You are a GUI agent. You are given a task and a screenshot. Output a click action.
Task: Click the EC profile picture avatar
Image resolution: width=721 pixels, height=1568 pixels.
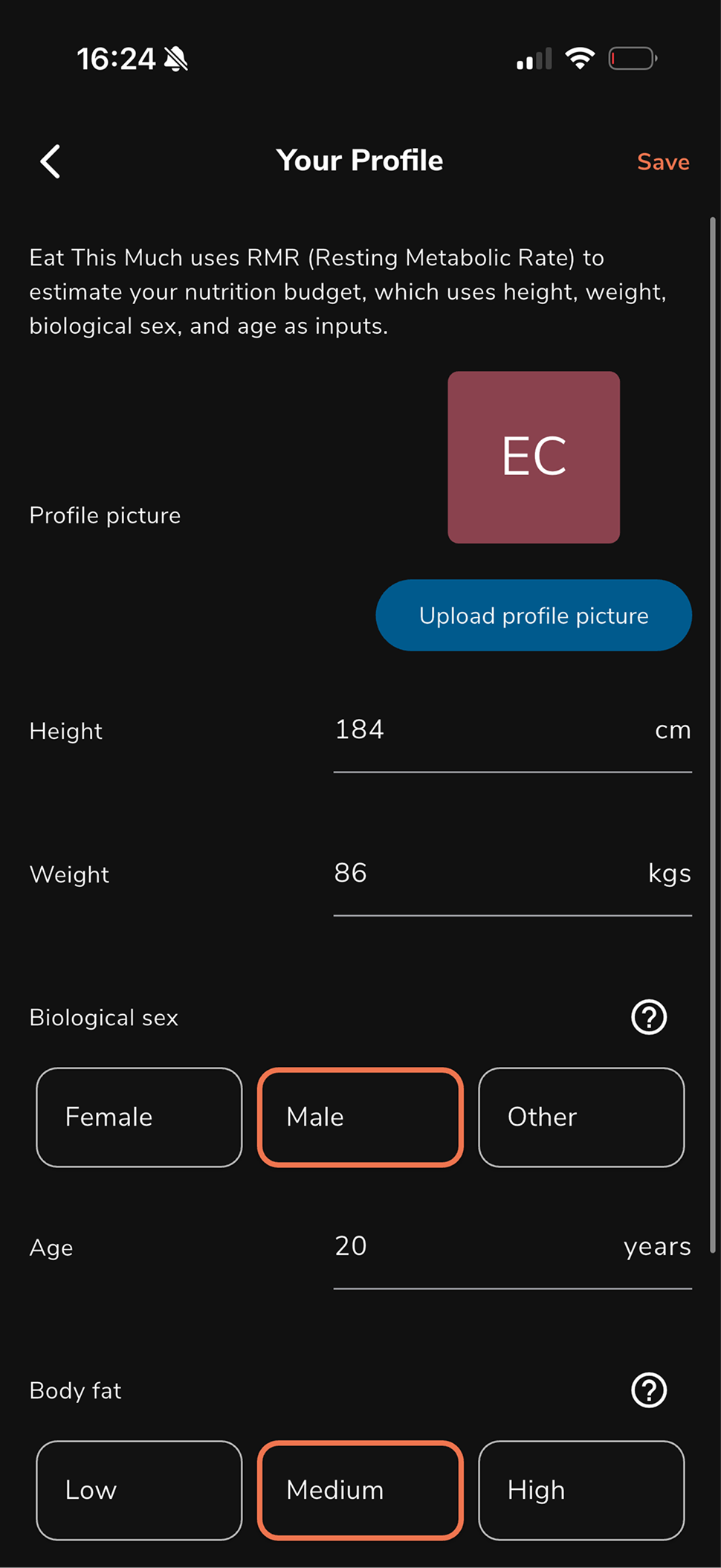click(534, 456)
